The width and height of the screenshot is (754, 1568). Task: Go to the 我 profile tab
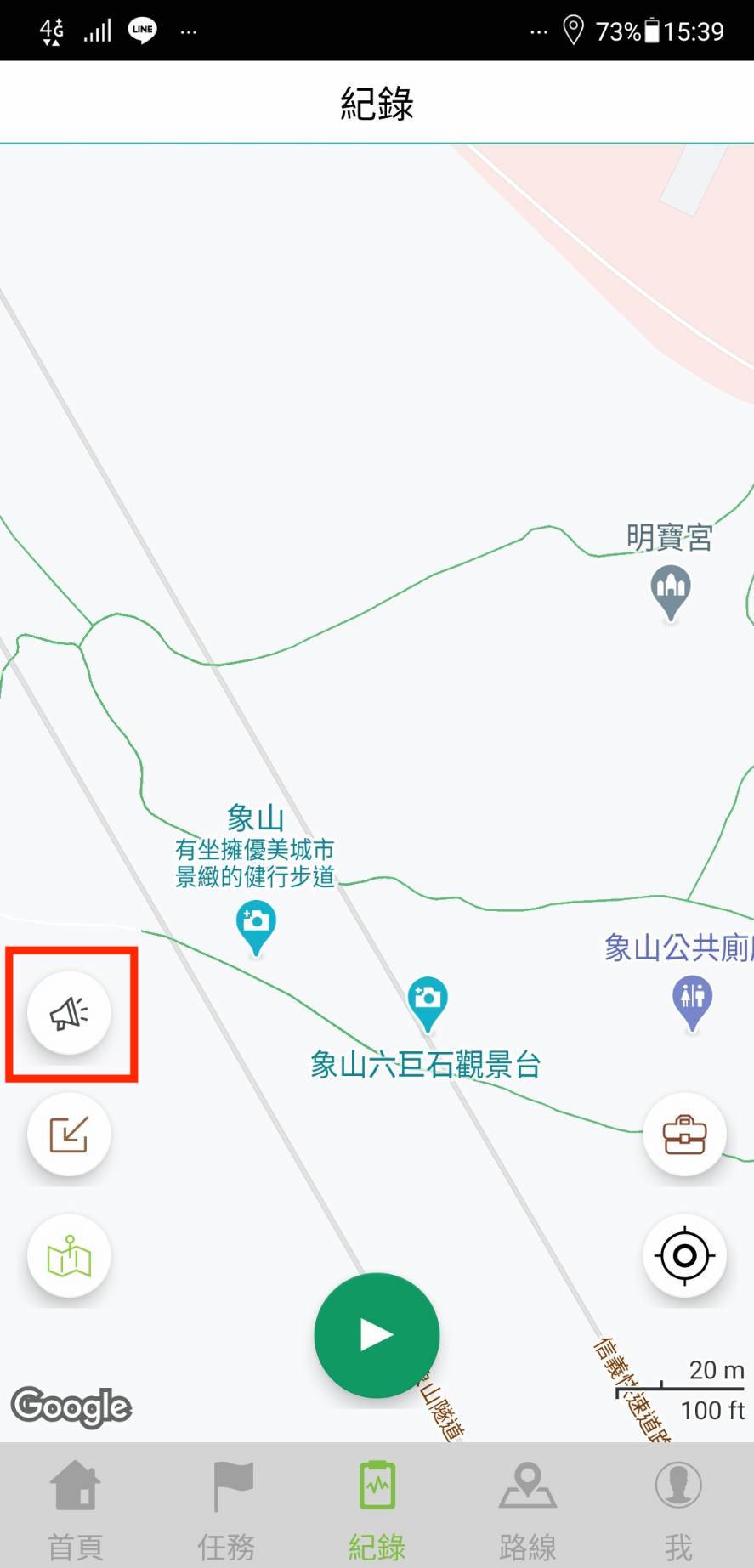click(677, 1509)
